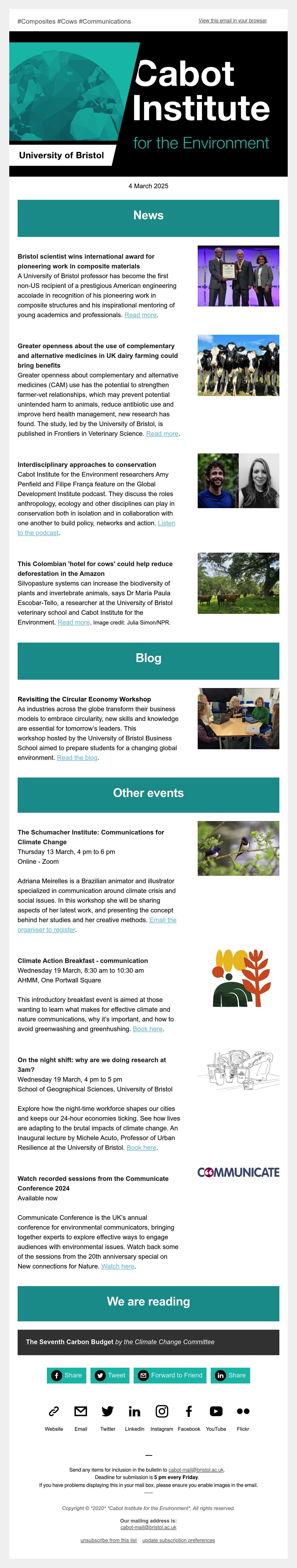The width and height of the screenshot is (297, 1568).
Task: Book the night shift lecture
Action: pos(142,1147)
